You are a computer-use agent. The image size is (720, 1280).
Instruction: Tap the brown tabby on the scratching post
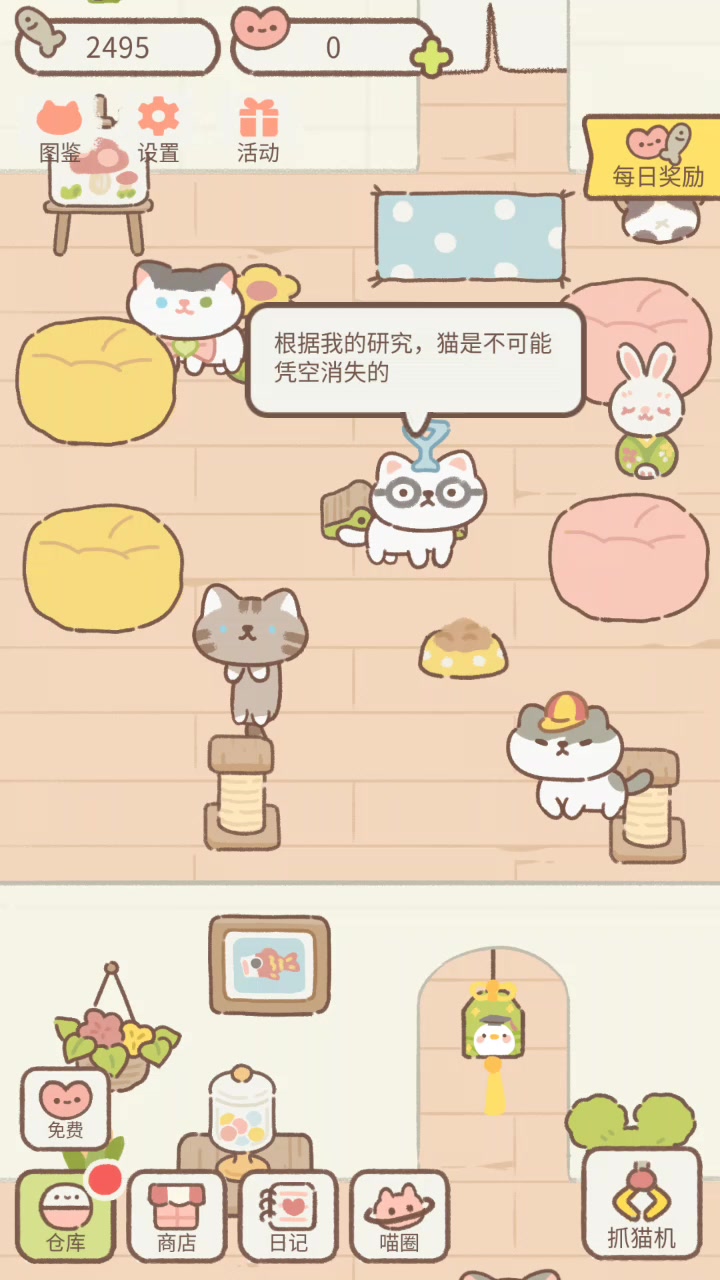250,651
